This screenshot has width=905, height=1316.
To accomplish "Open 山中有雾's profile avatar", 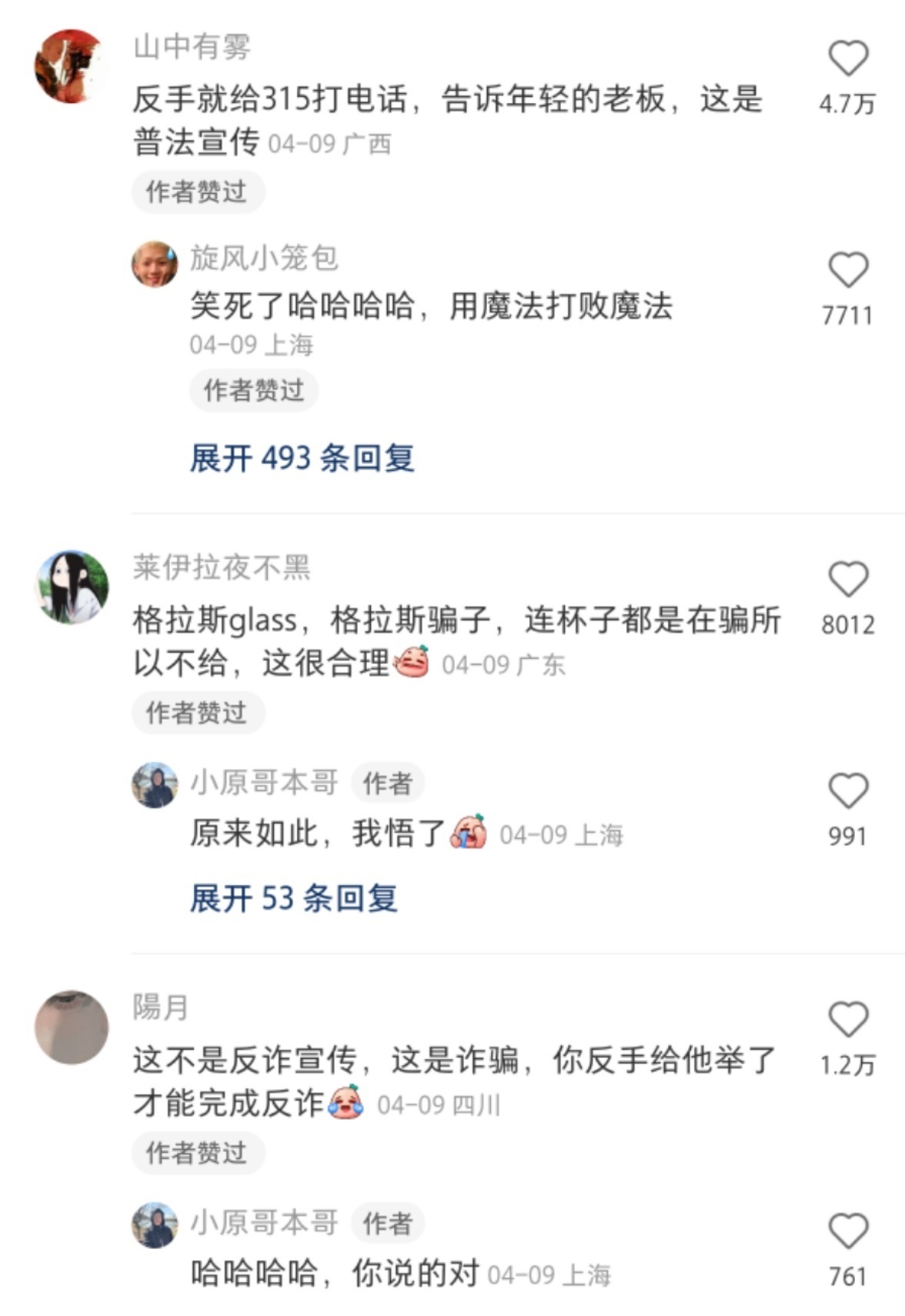I will click(71, 67).
